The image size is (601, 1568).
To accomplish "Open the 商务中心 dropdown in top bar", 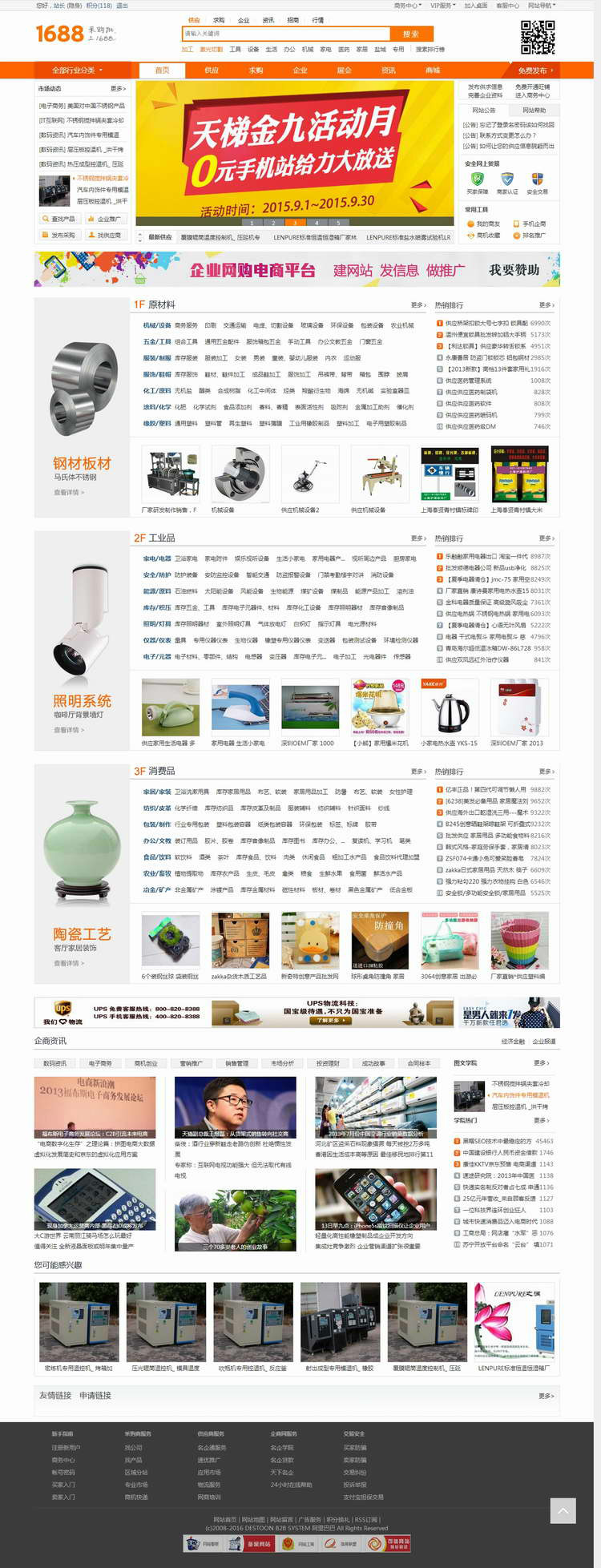I will point(406,6).
